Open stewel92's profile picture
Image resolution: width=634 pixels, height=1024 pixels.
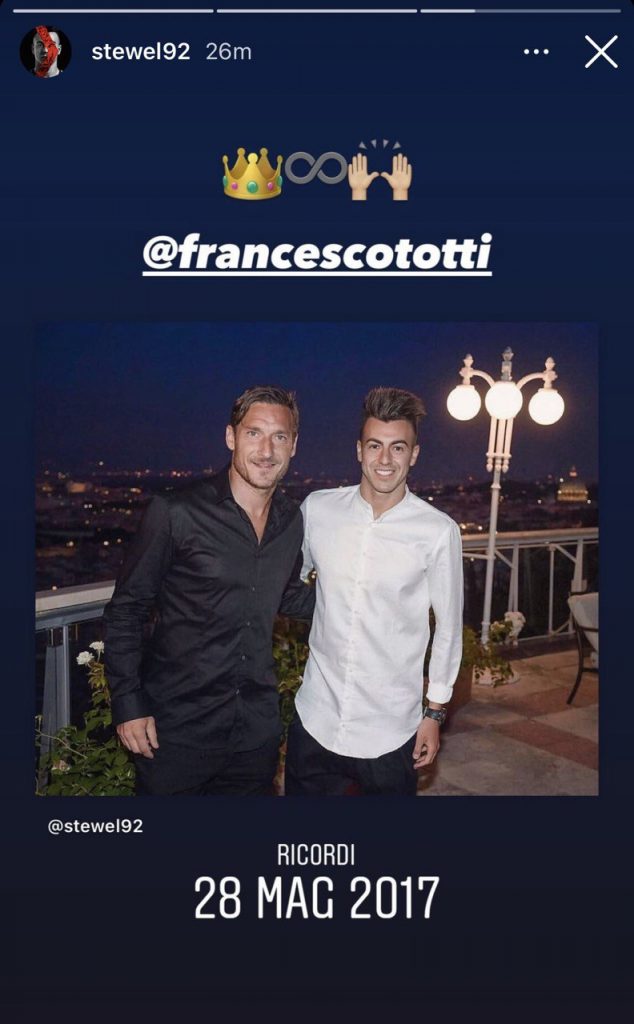[45, 52]
